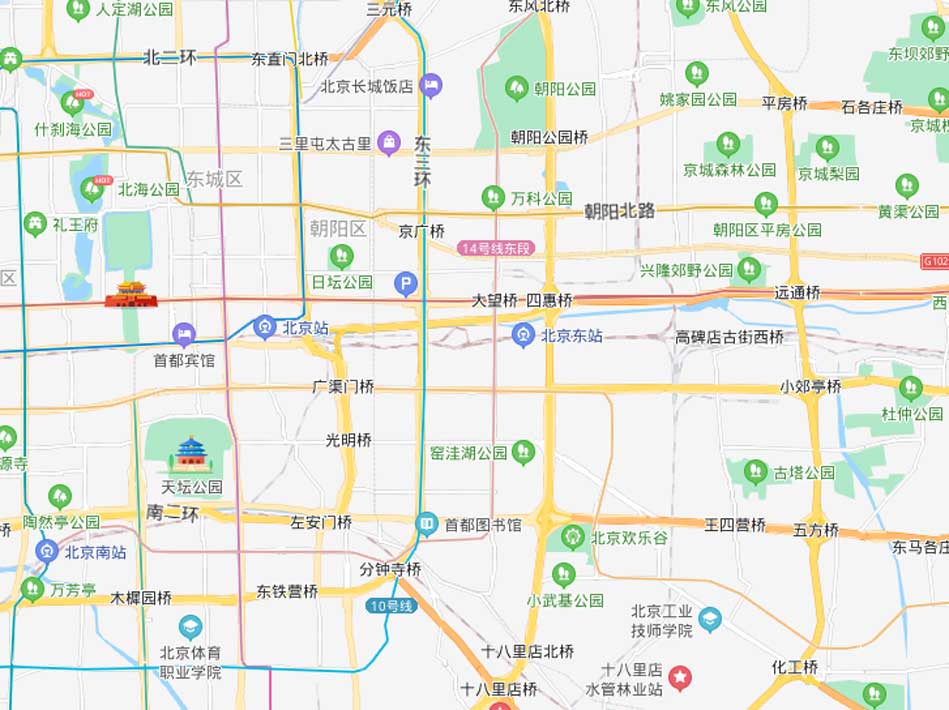The height and width of the screenshot is (710, 949).
Task: Tap the 首都宾馆 hotel marker
Action: (x=183, y=334)
